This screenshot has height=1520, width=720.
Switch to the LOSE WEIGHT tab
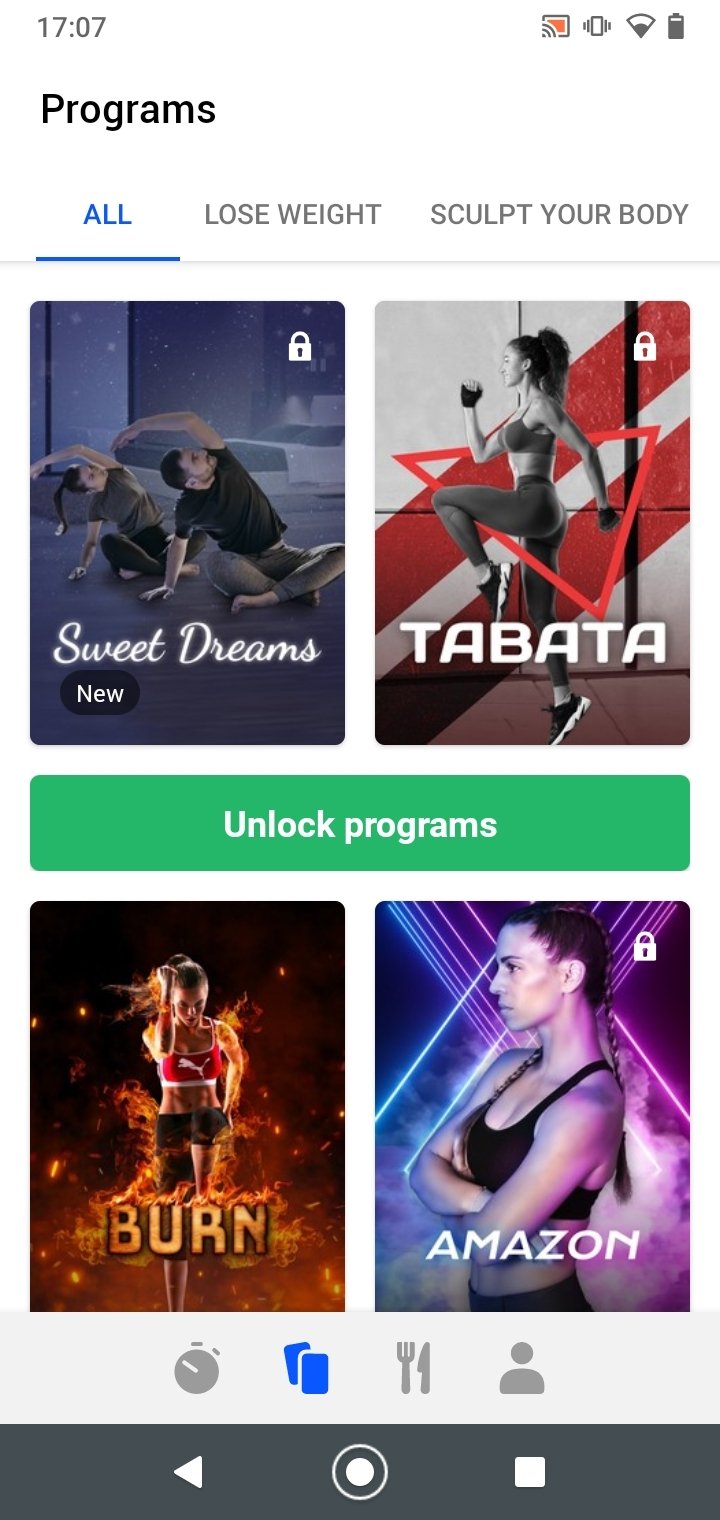coord(292,215)
